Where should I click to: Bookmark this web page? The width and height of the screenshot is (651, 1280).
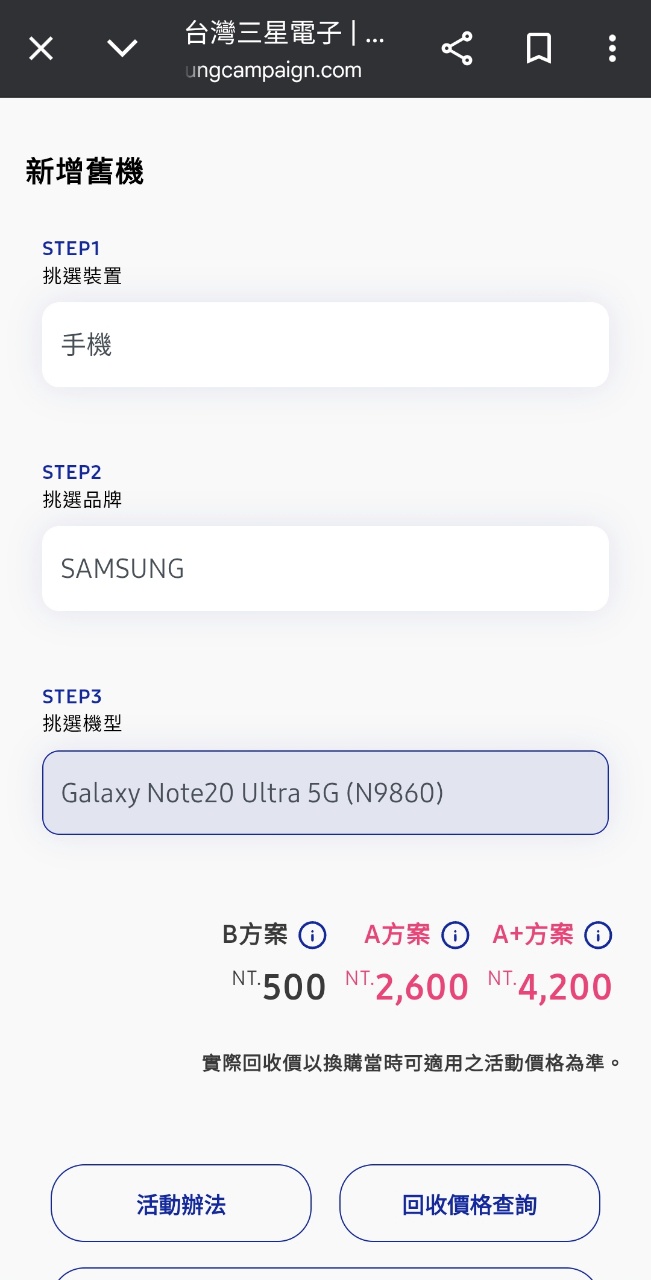coord(539,48)
